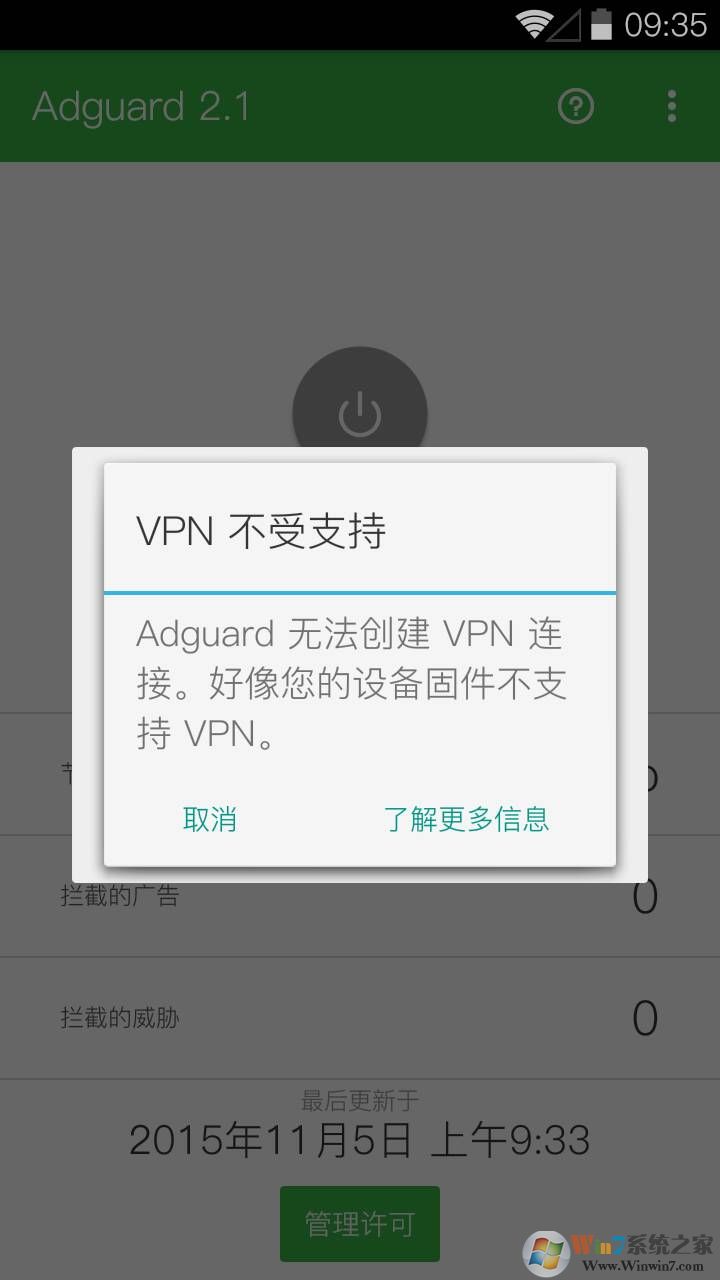Click the Wi-Fi status icon
The image size is (720, 1280).
click(535, 27)
